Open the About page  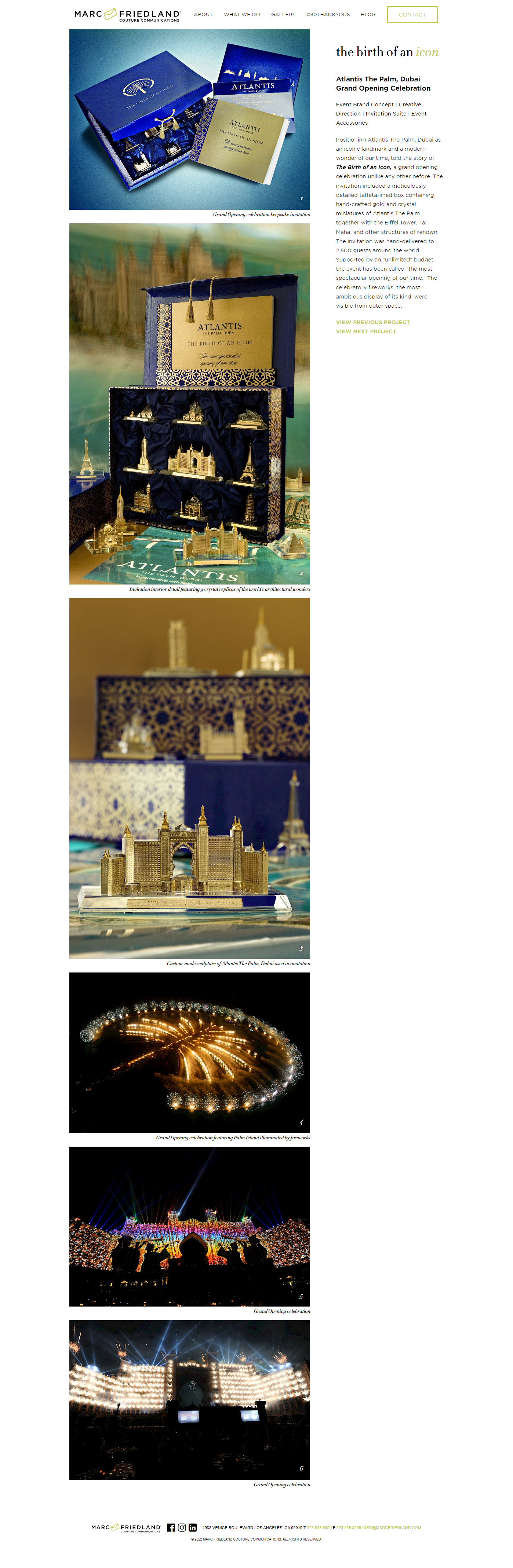tap(203, 15)
